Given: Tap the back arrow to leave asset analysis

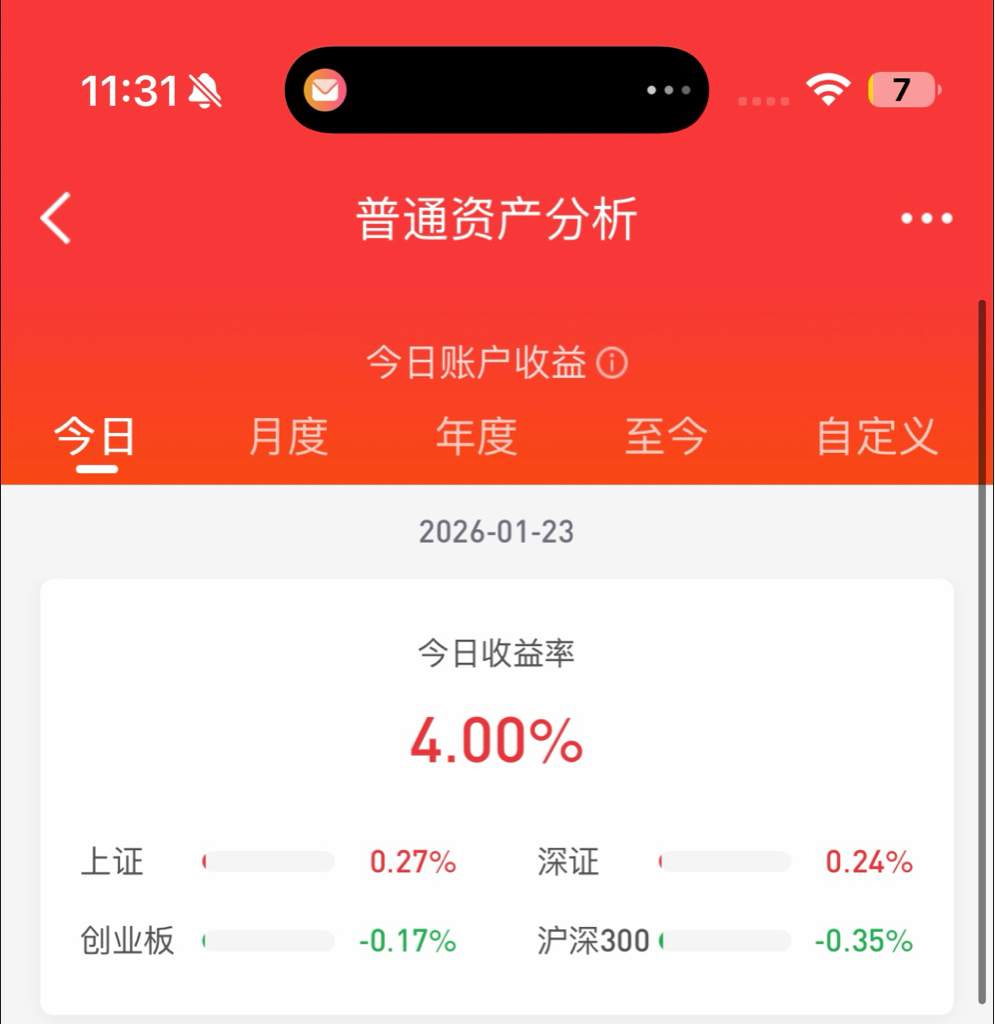Looking at the screenshot, I should pyautogui.click(x=54, y=218).
